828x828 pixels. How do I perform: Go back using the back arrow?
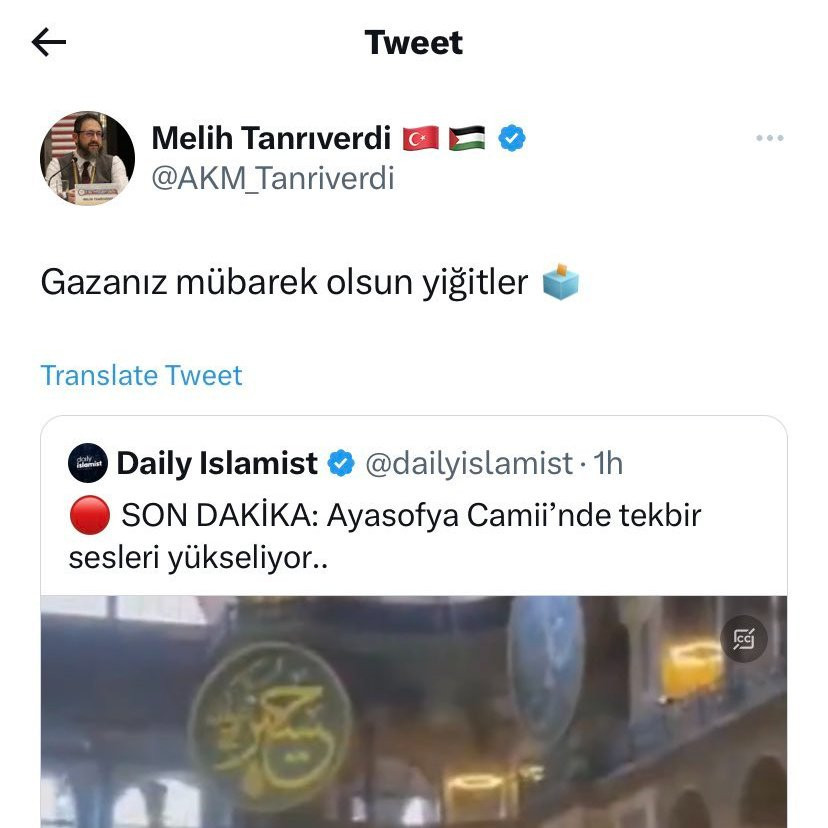[49, 42]
